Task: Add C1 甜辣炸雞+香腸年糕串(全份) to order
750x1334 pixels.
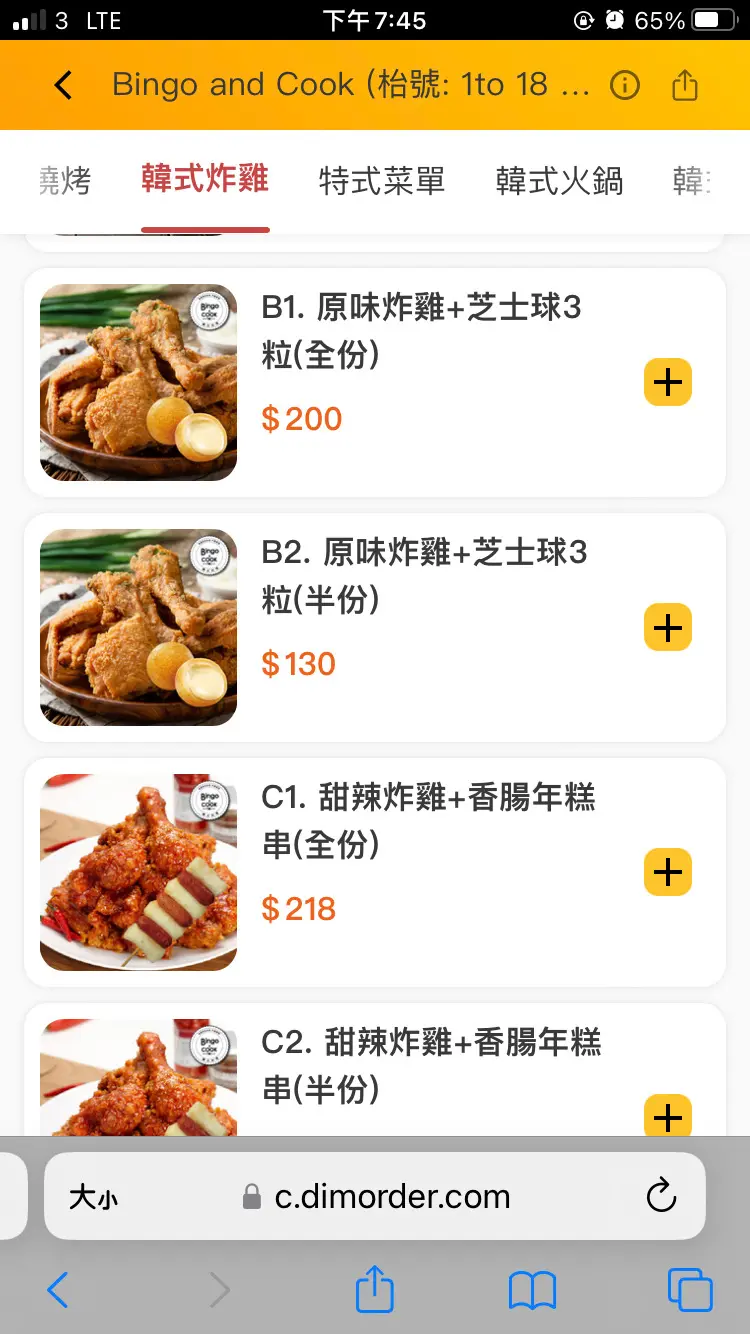Action: (668, 872)
